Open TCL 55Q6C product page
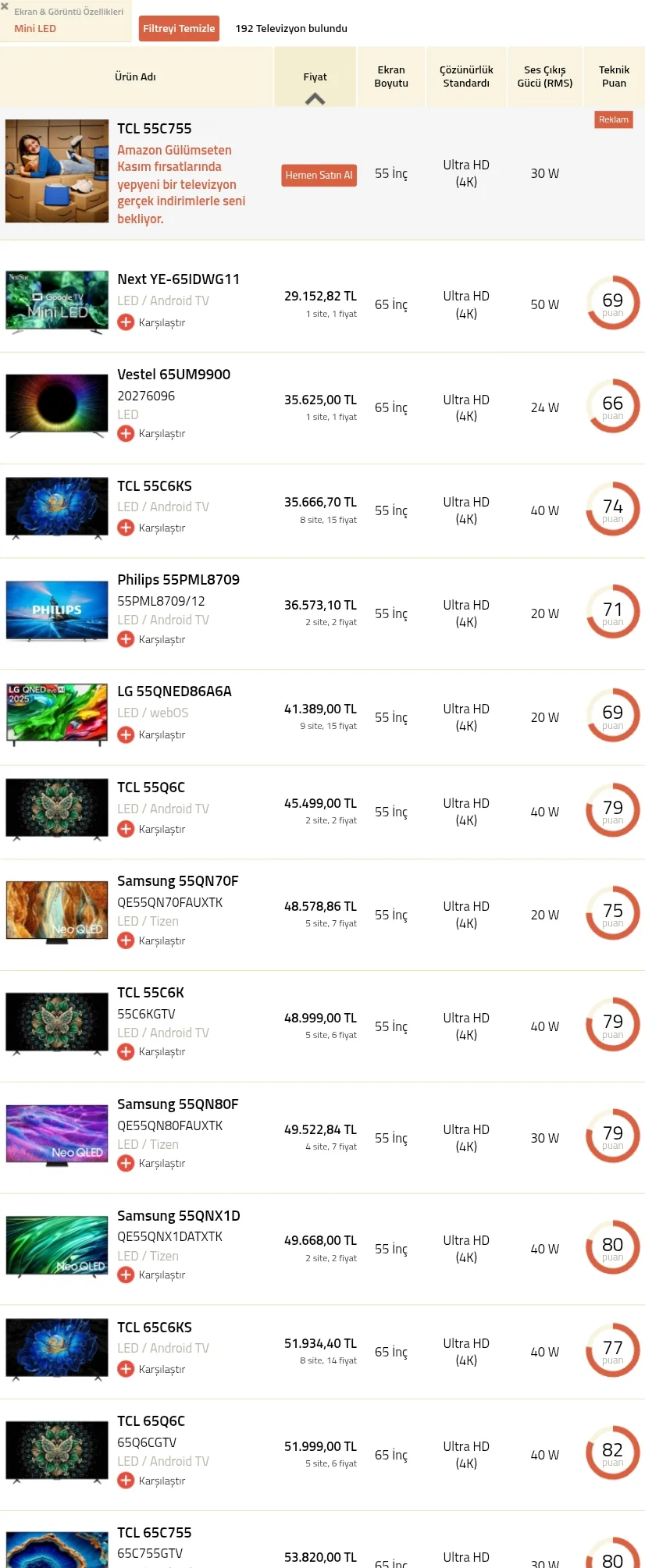The width and height of the screenshot is (645, 1568). pyautogui.click(x=151, y=788)
